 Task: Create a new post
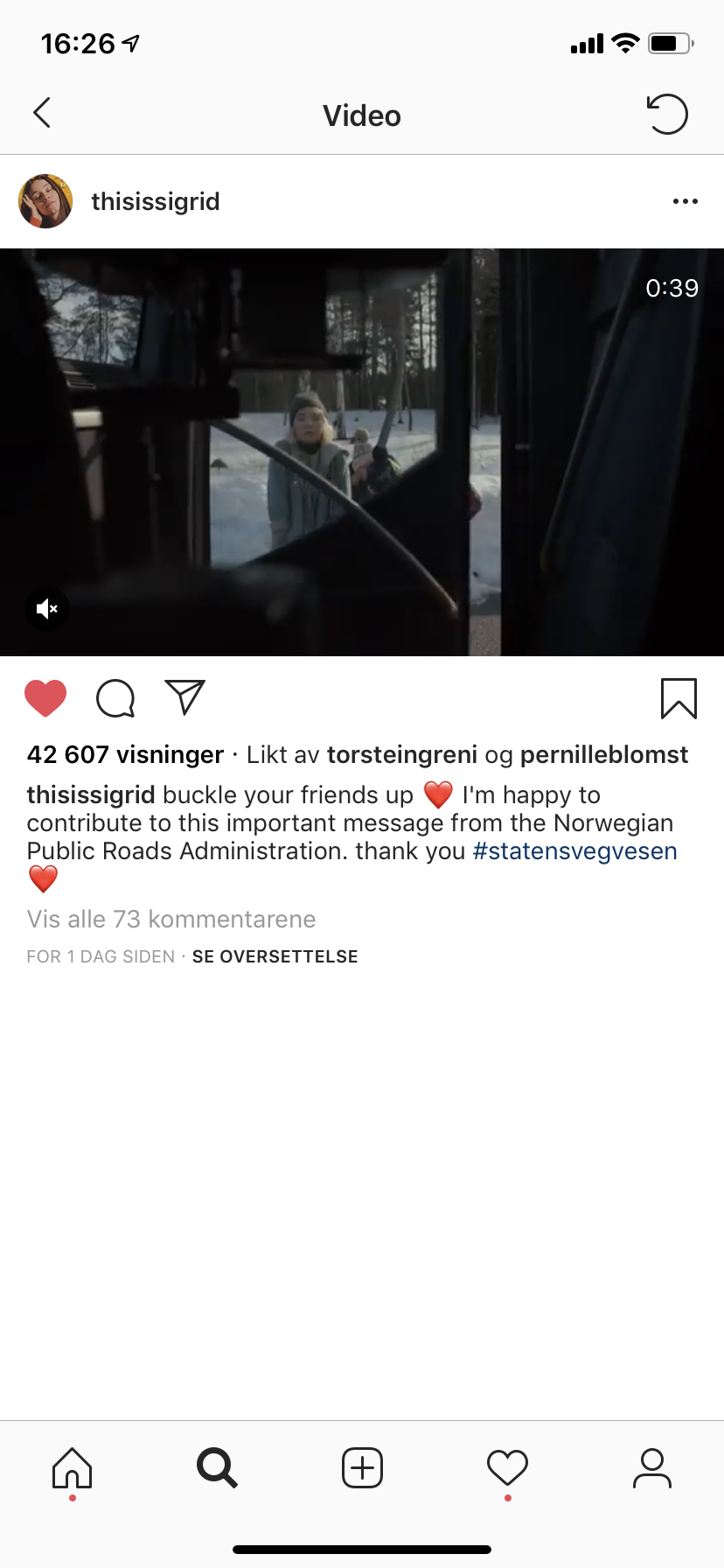tap(362, 1467)
